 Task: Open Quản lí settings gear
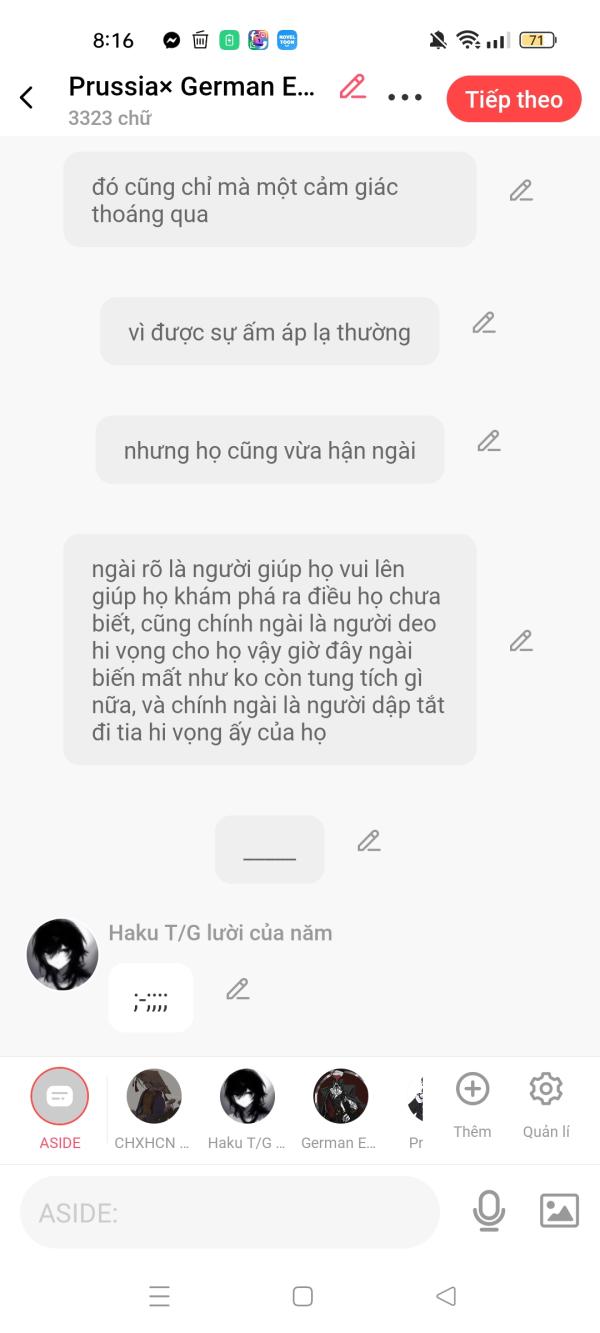546,1105
